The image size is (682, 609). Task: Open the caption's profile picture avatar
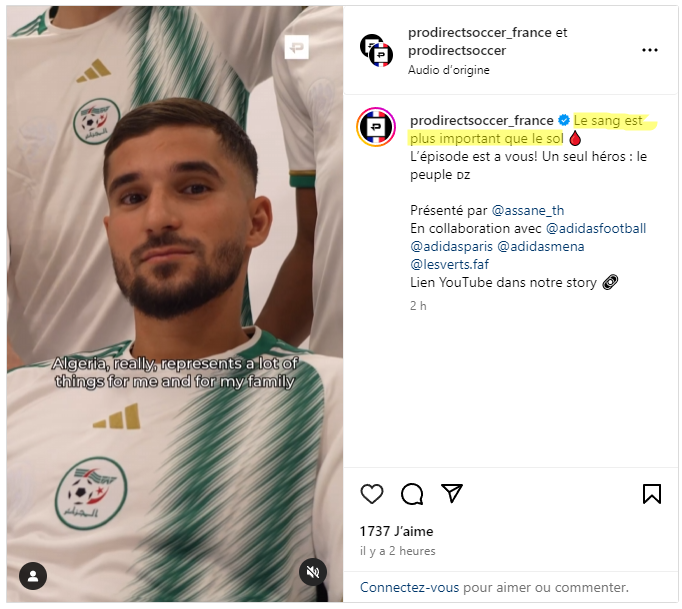pos(377,128)
